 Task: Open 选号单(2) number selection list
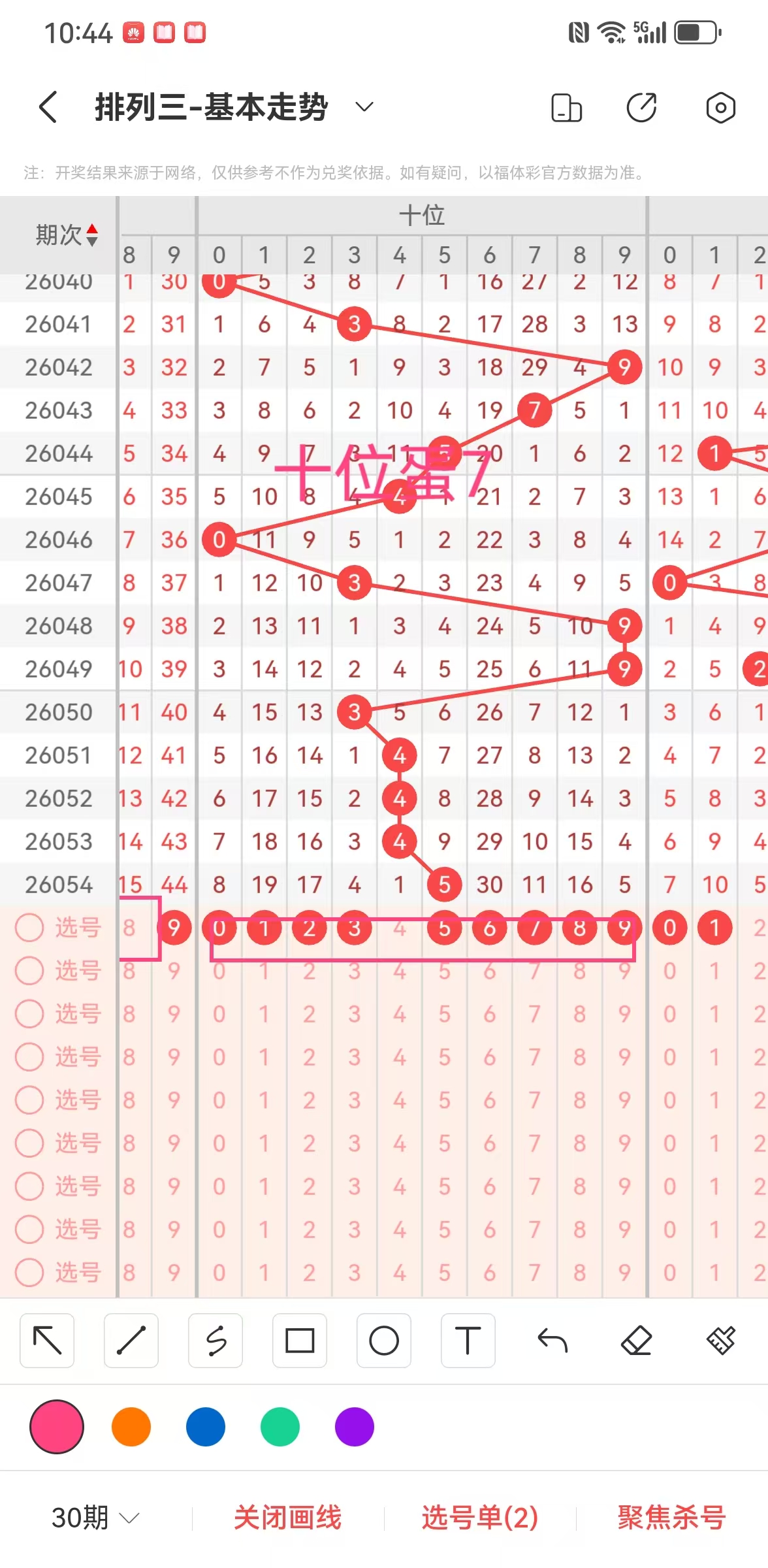tap(480, 1518)
